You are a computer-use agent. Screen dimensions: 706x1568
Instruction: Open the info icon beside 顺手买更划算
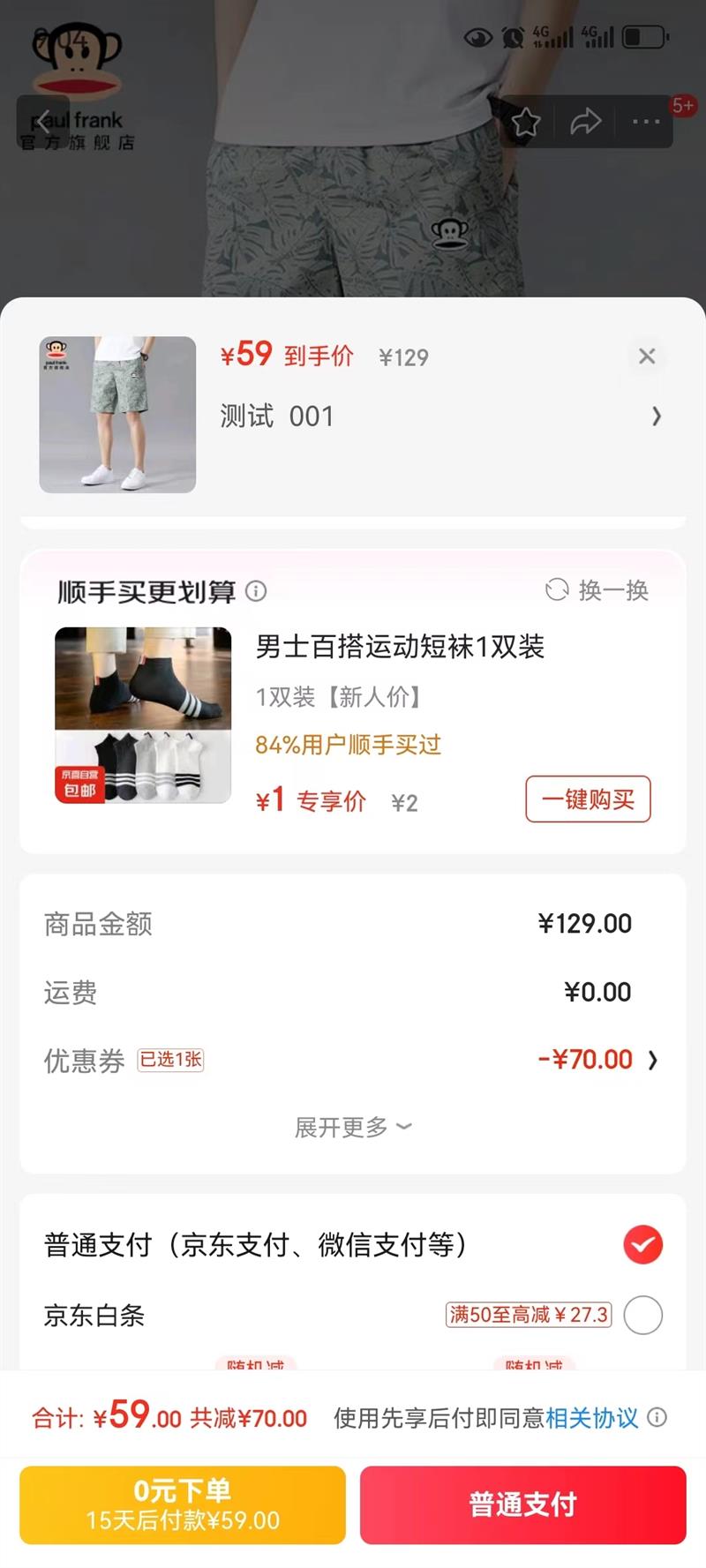256,591
